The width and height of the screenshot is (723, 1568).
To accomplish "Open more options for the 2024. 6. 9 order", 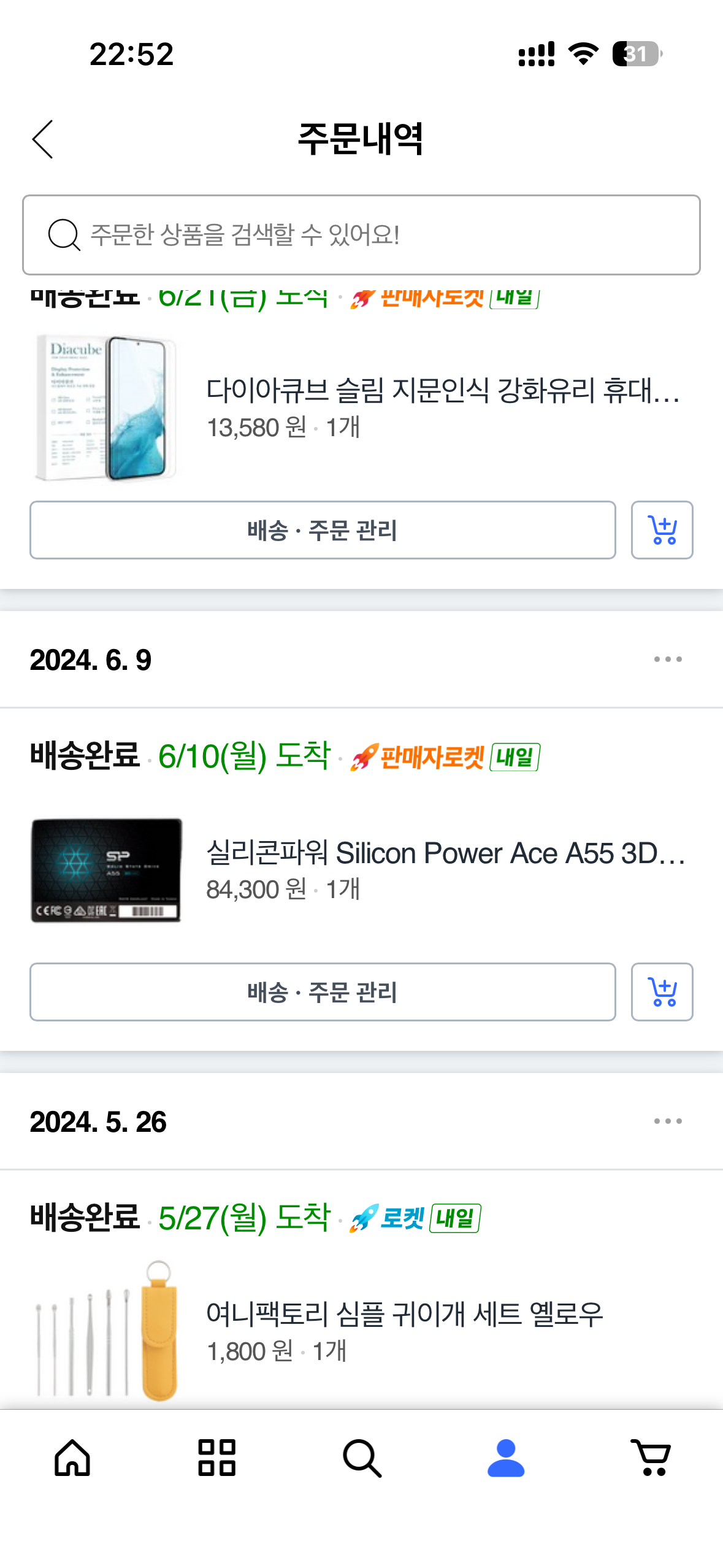I will tap(667, 659).
